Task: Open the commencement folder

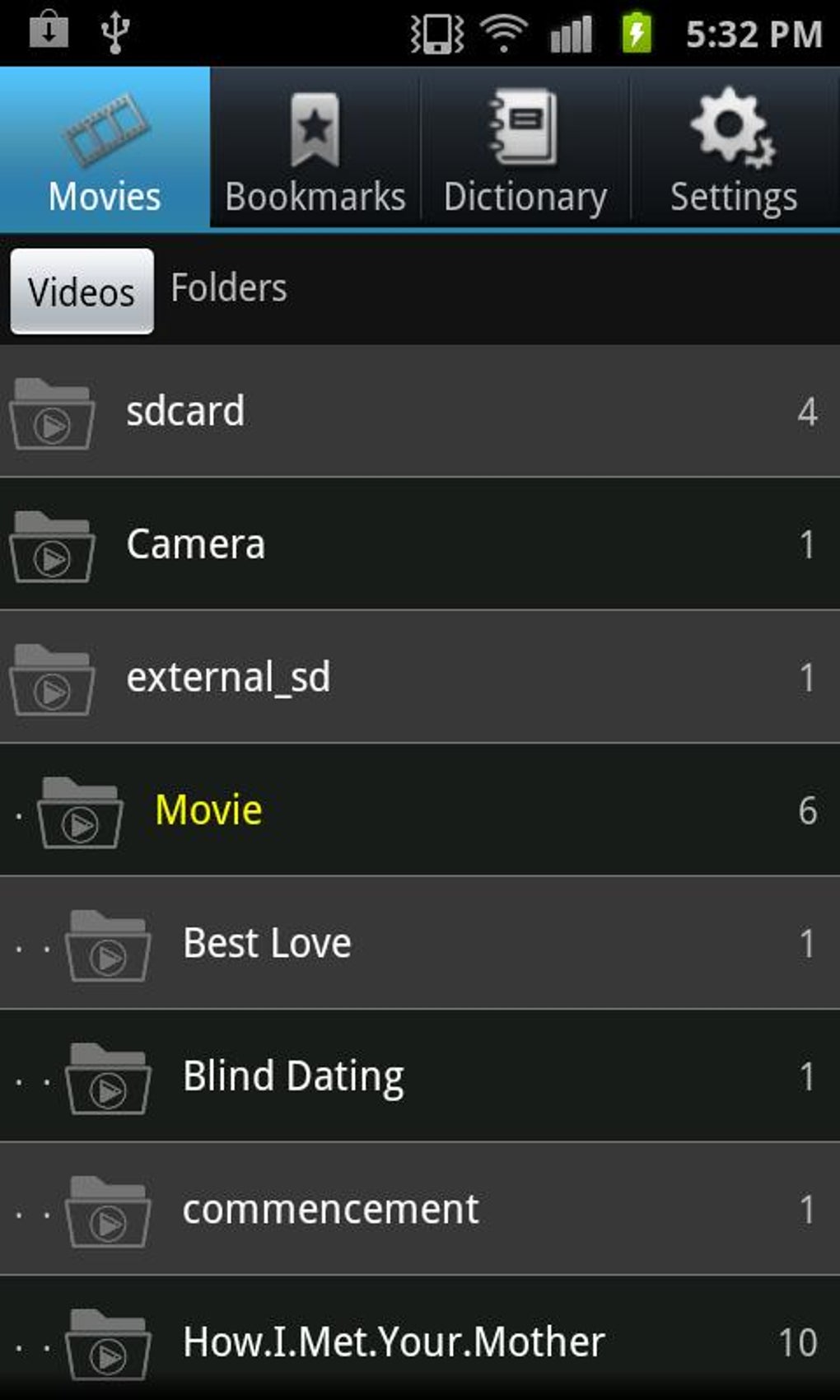Action: click(x=419, y=1210)
